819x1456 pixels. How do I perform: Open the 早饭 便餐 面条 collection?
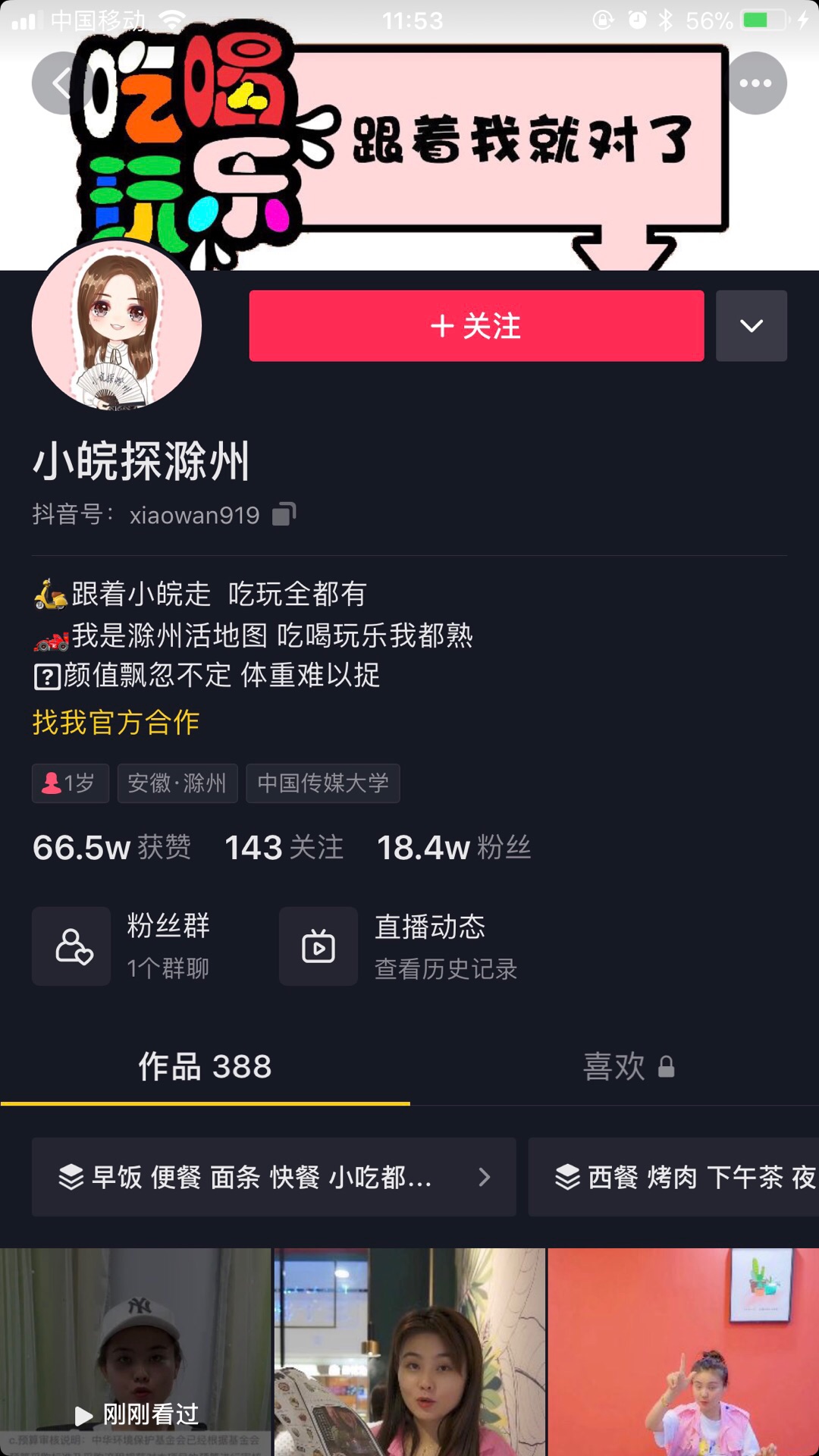[274, 1177]
